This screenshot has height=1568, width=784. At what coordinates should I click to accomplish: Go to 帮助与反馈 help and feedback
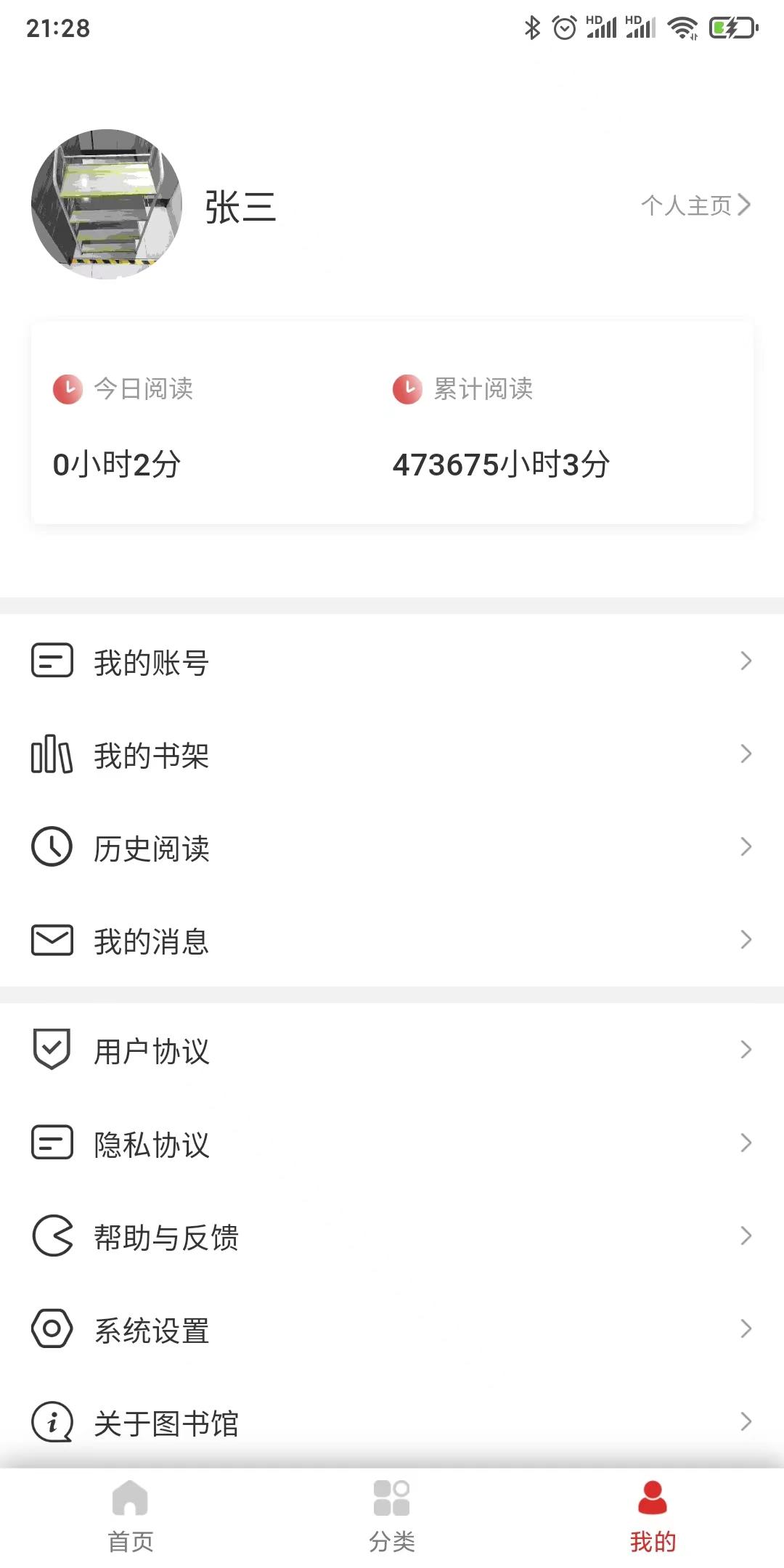point(392,1236)
